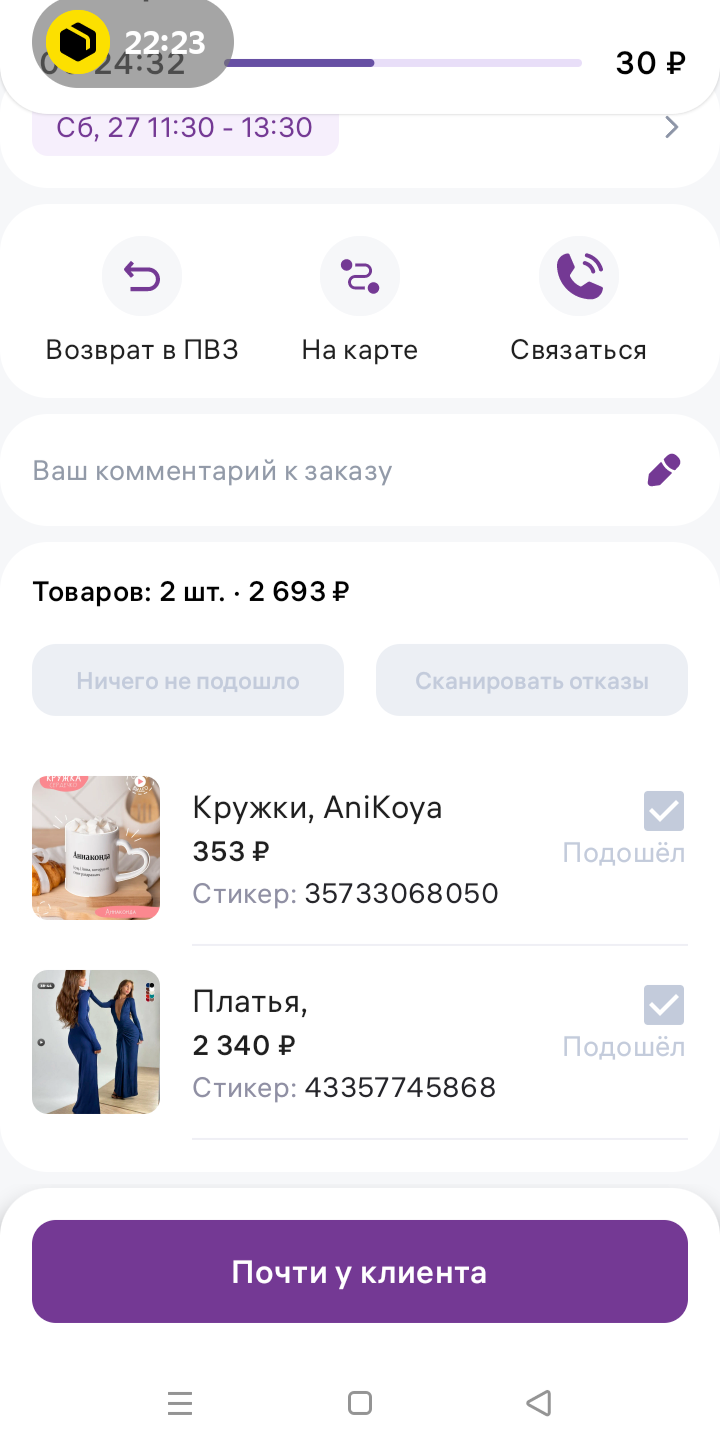Tap the Возврат в ПВЗ return button
Screen dimensions: 720x1451
[142, 276]
